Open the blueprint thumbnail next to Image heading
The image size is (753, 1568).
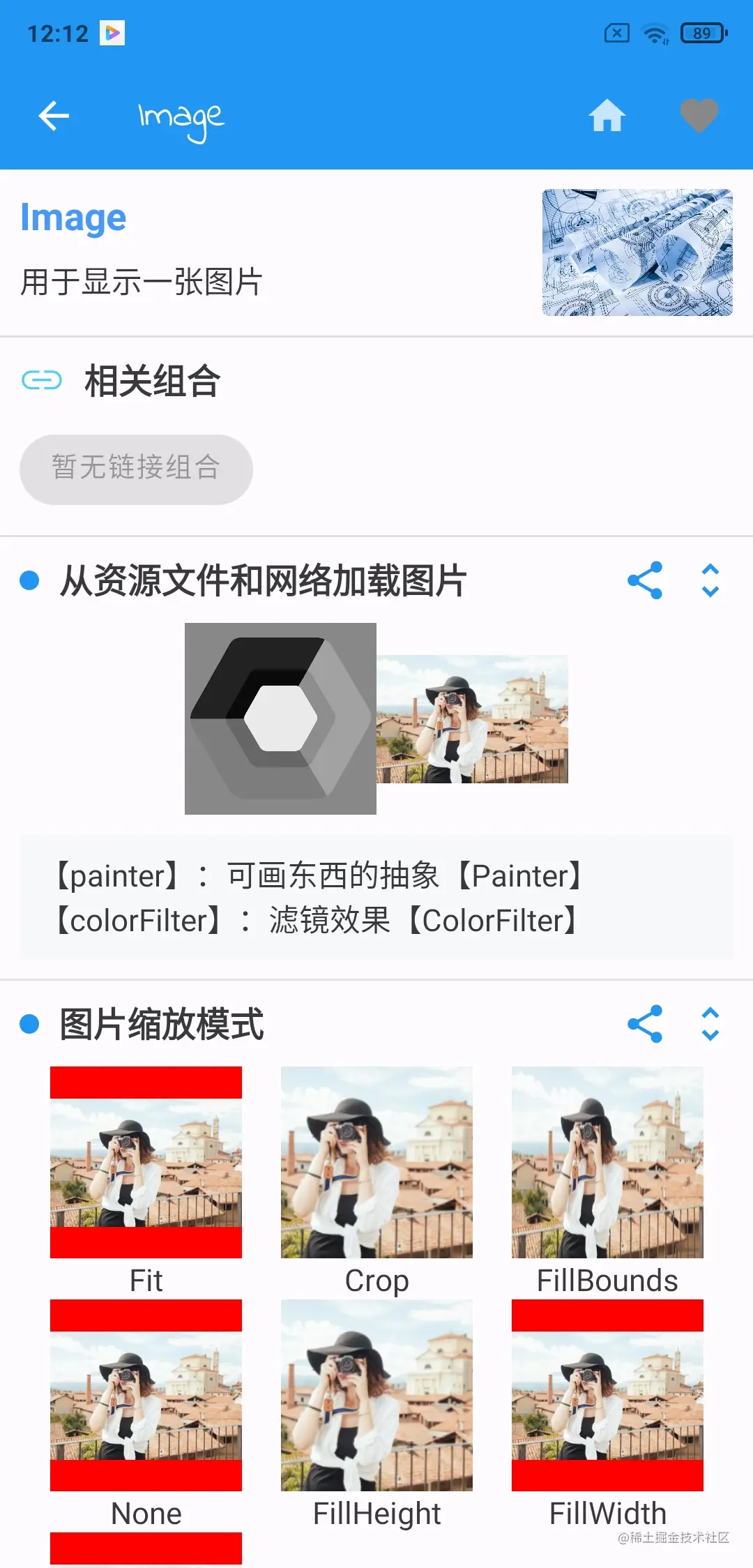coord(637,252)
